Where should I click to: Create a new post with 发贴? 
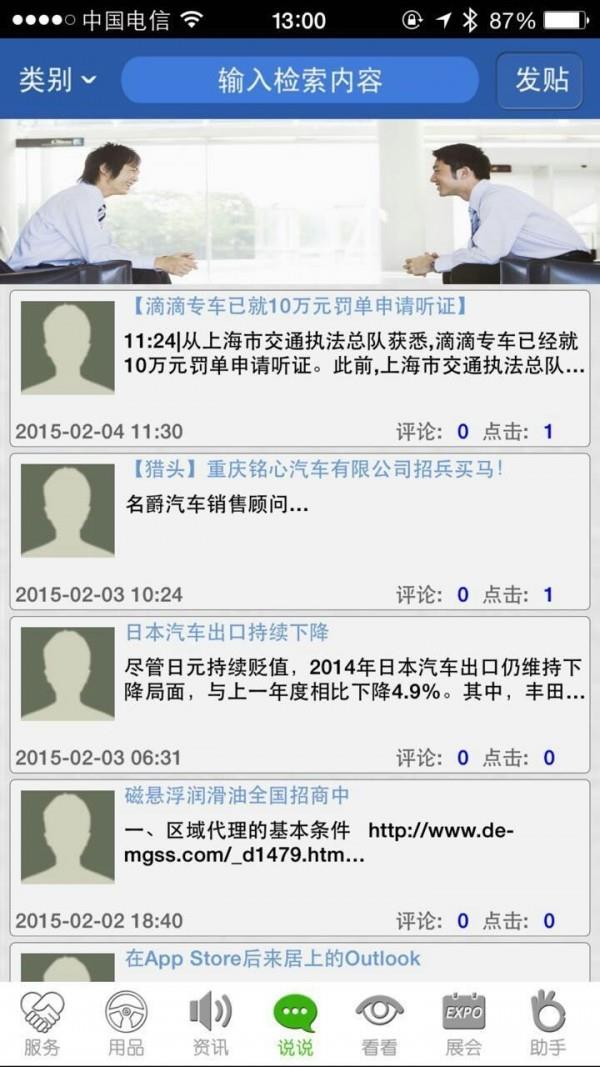541,80
